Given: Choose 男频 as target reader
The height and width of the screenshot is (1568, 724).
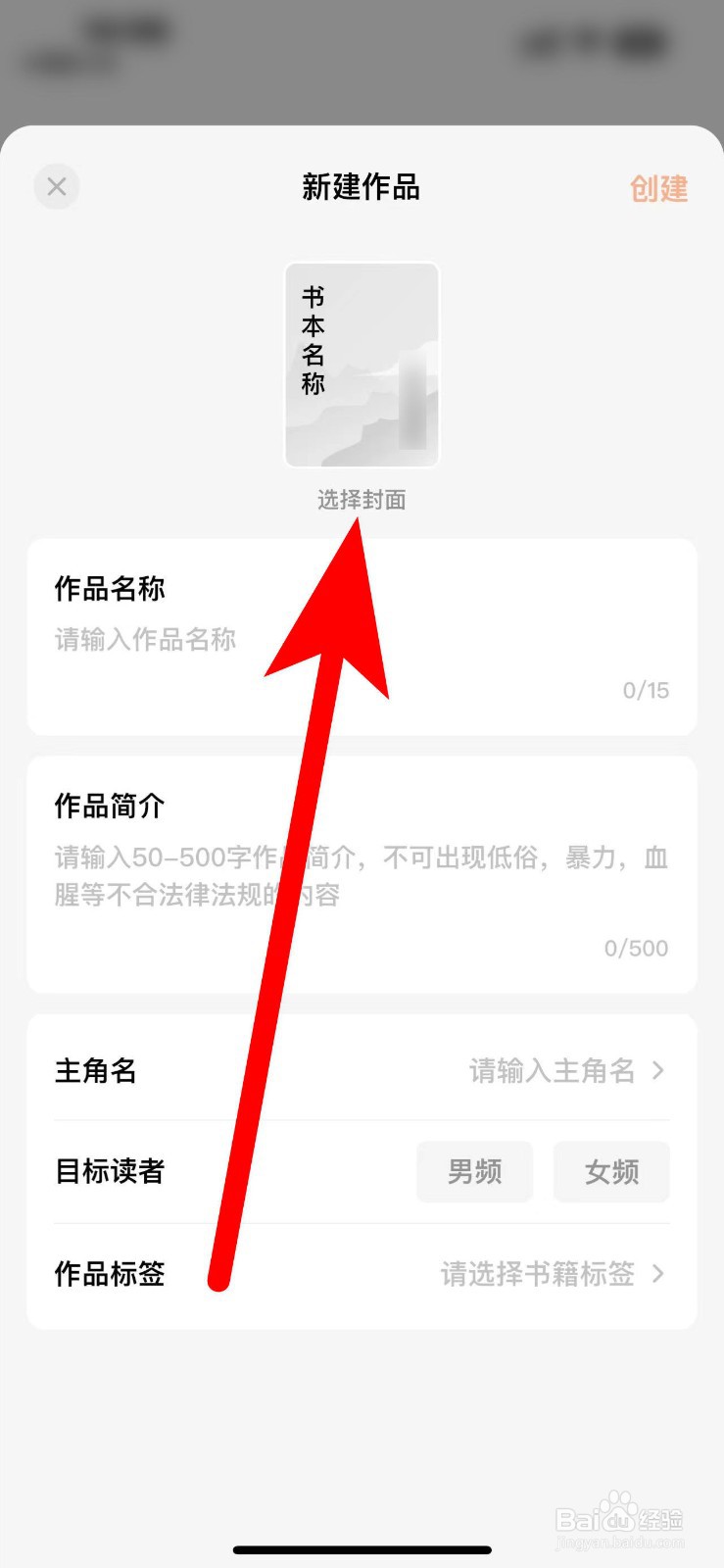Looking at the screenshot, I should [x=474, y=1171].
